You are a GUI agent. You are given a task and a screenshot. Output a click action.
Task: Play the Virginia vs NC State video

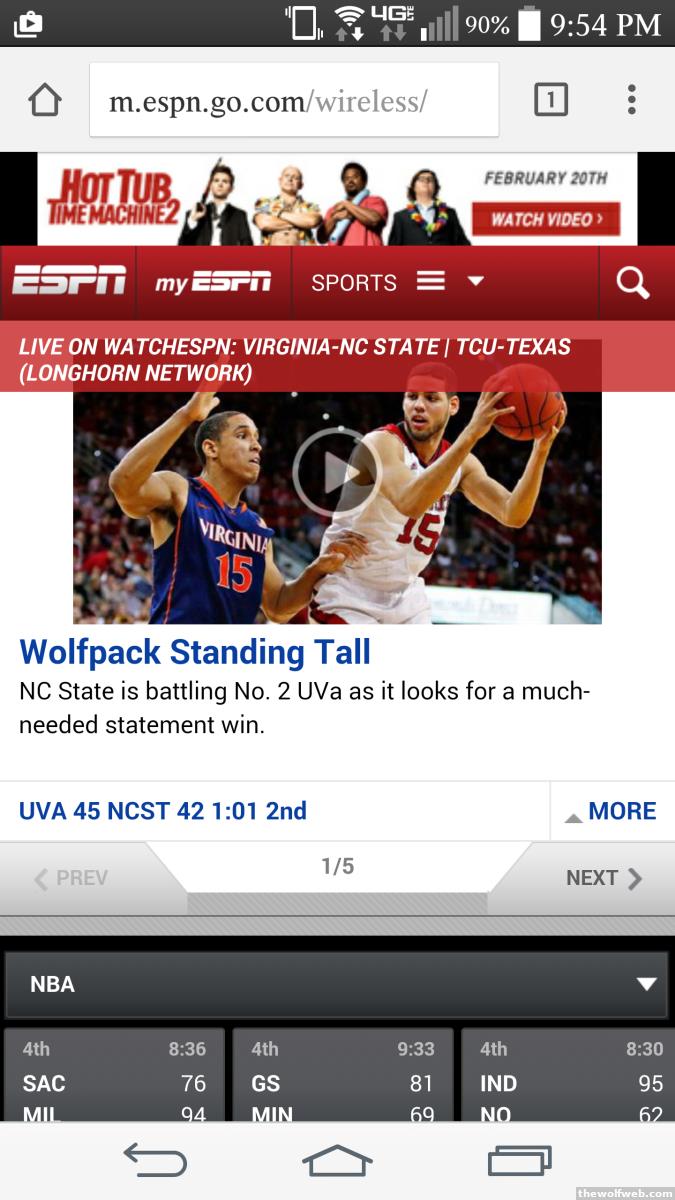click(x=337, y=472)
